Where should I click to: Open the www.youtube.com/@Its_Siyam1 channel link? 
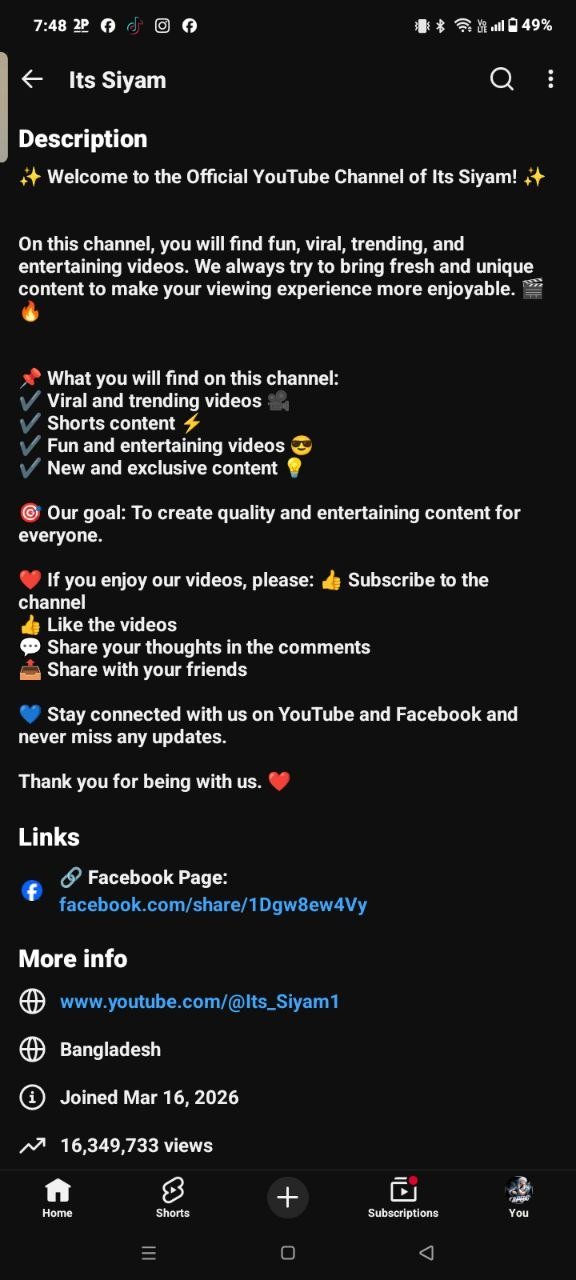click(200, 1001)
